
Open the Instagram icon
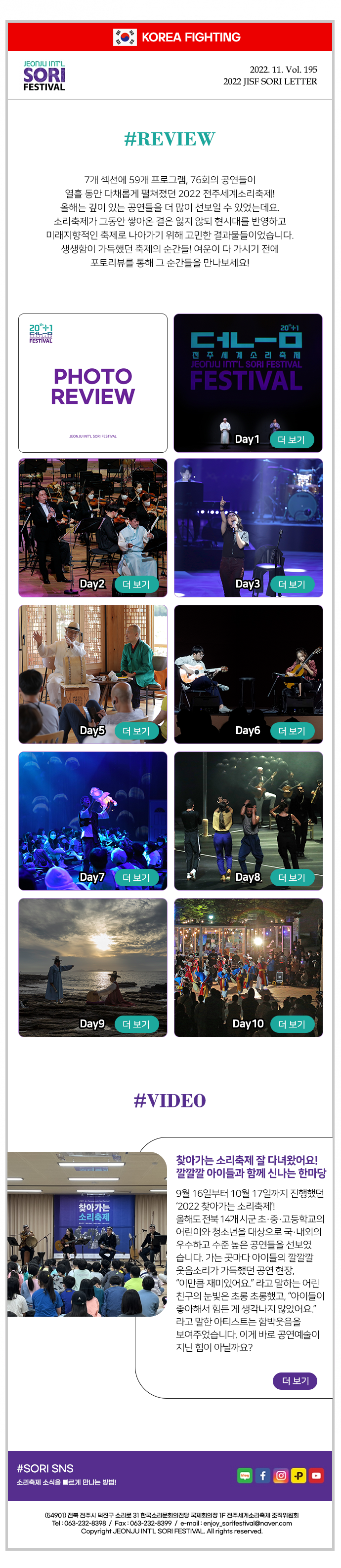point(281,1476)
